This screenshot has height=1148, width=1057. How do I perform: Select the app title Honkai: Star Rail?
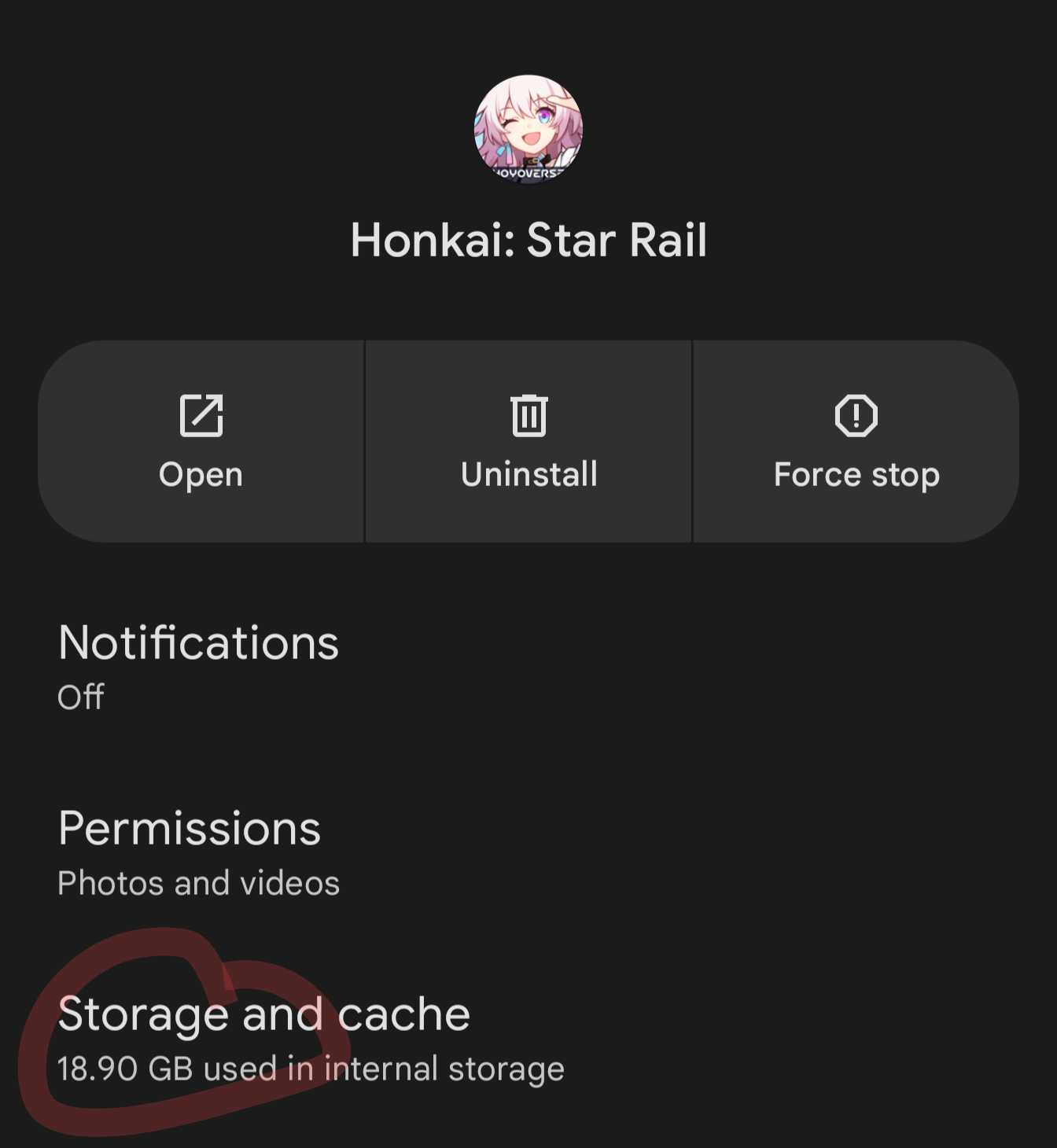pos(528,240)
